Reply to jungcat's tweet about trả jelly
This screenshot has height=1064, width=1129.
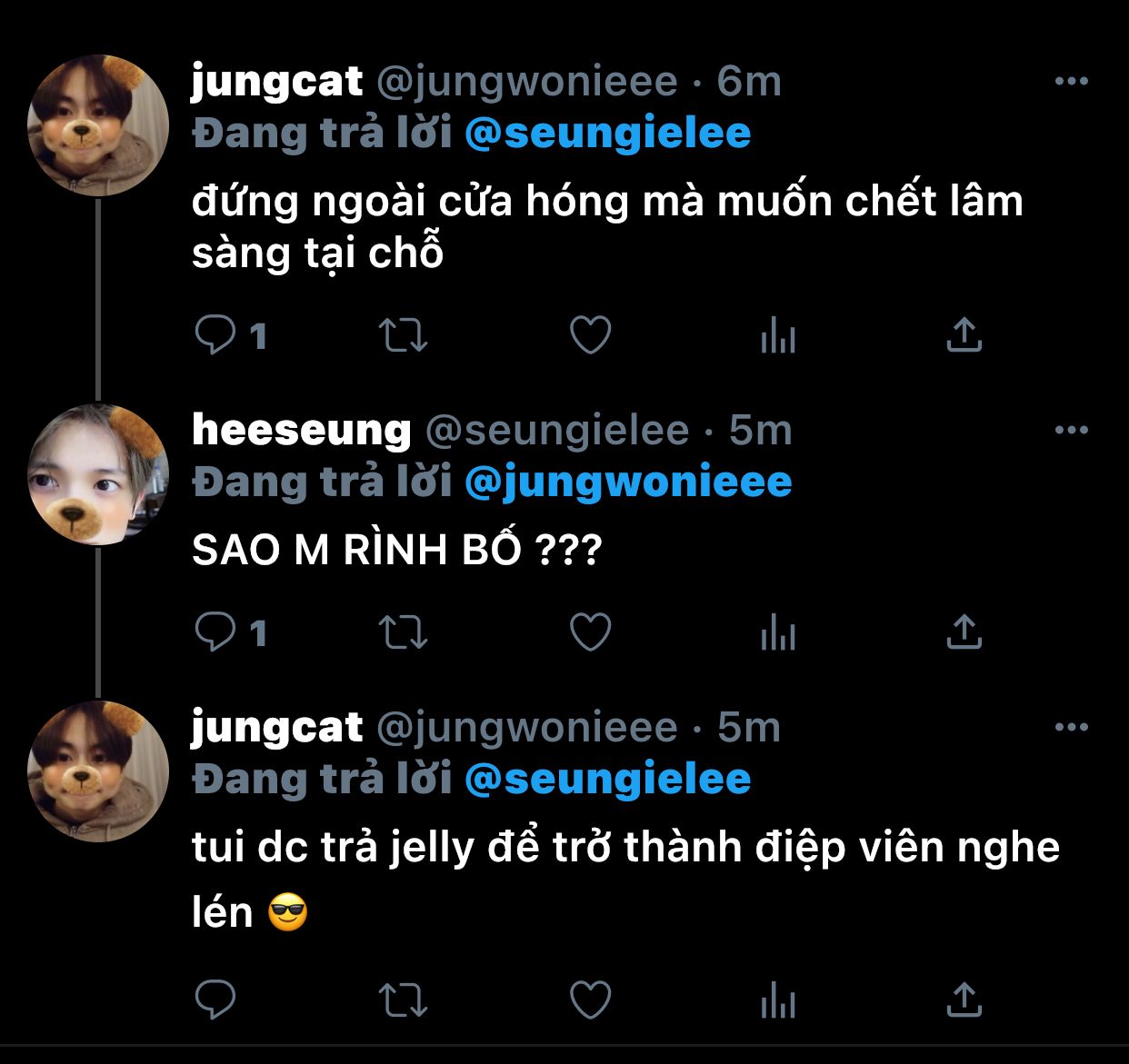click(216, 1000)
